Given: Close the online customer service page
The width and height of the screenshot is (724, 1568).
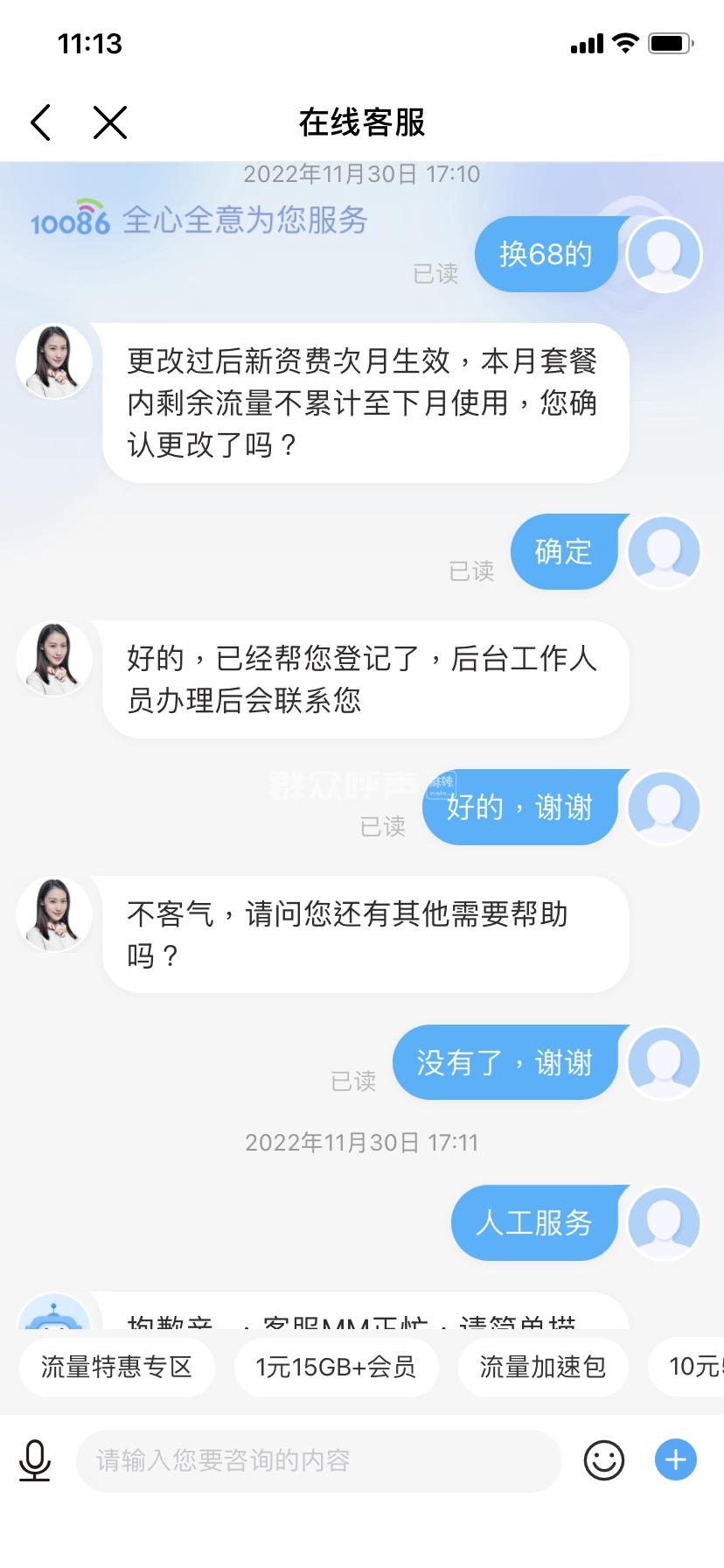Looking at the screenshot, I should point(110,122).
